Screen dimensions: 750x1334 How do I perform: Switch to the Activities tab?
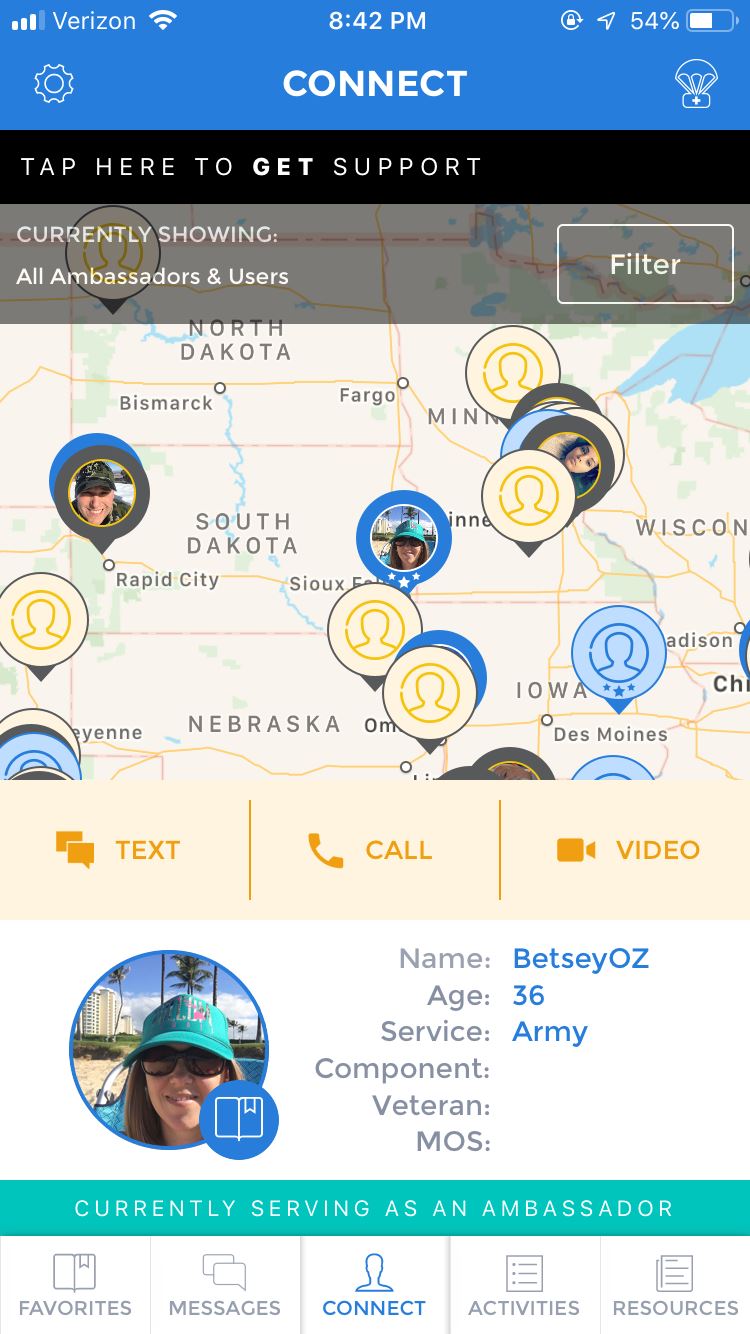(x=525, y=1285)
